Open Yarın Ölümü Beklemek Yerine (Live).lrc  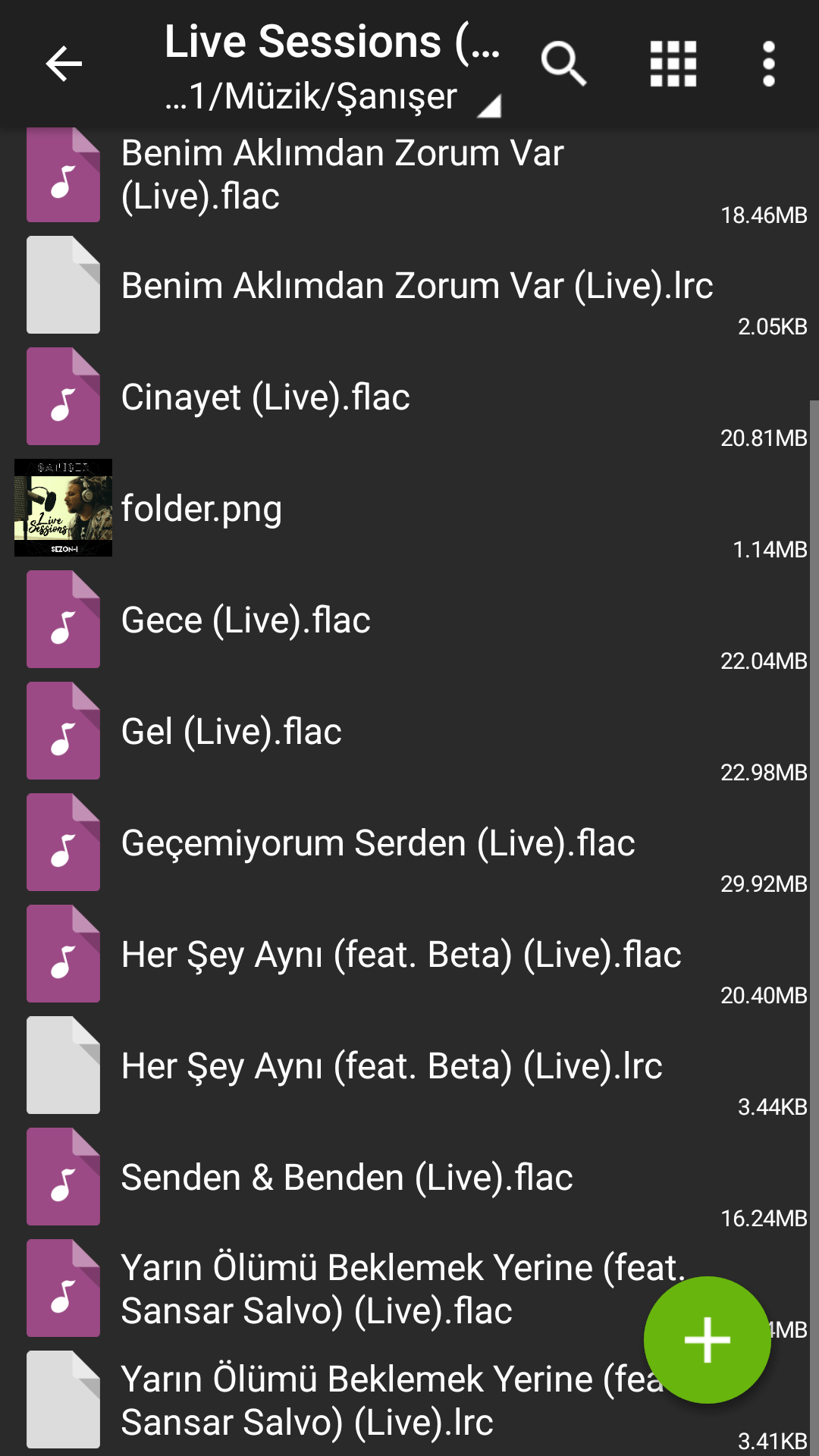pos(341,1401)
